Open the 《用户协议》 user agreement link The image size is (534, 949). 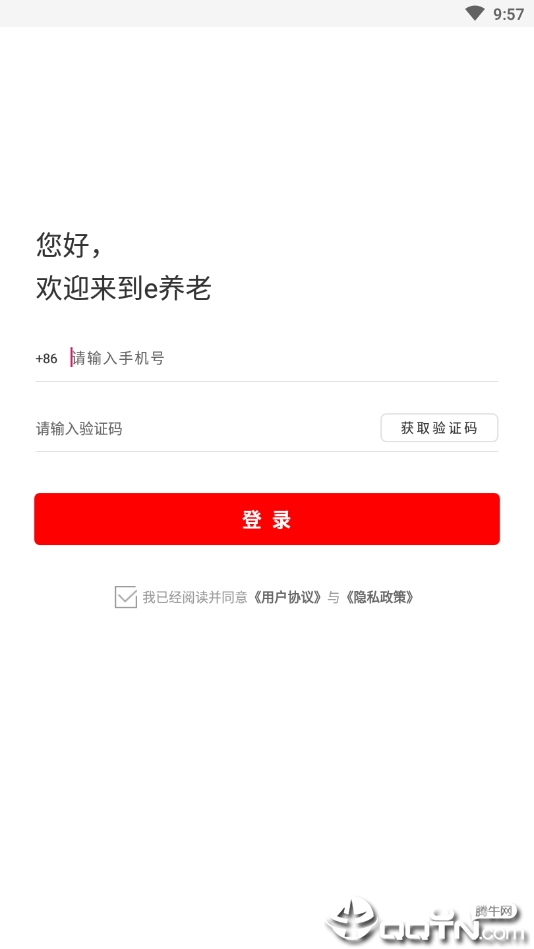click(x=286, y=597)
